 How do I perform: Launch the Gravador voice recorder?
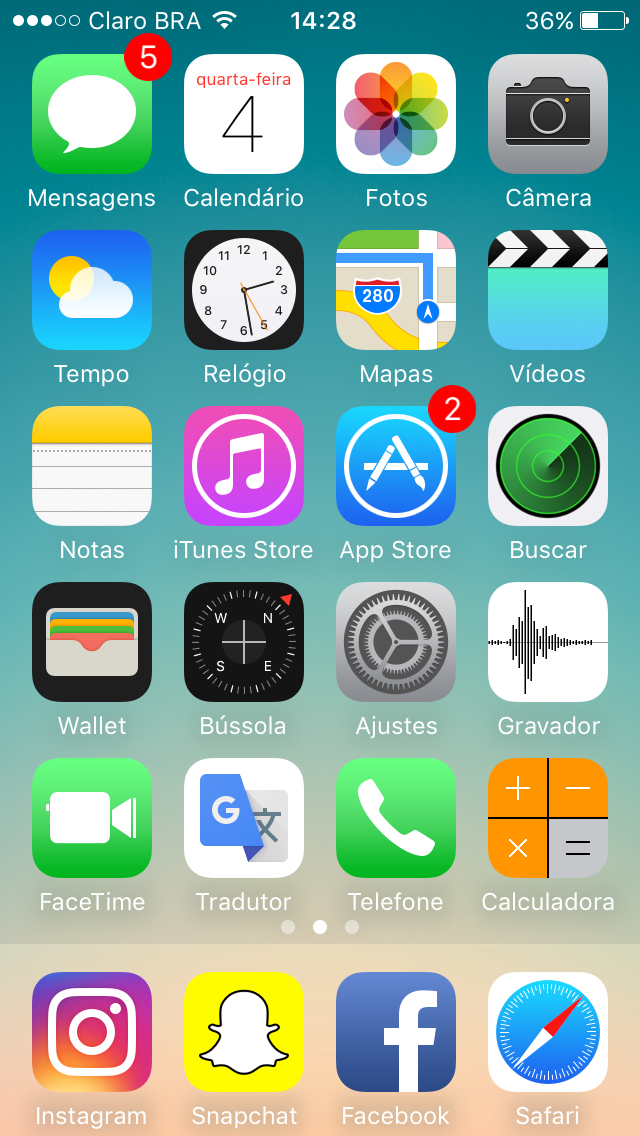coord(548,642)
